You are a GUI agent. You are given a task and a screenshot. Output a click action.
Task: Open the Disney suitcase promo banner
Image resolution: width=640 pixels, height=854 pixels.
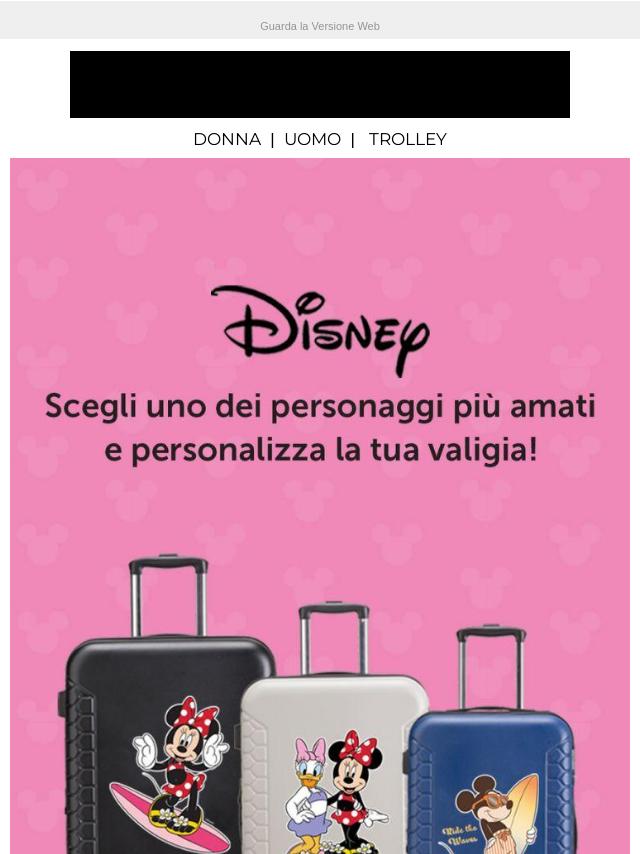point(320,500)
